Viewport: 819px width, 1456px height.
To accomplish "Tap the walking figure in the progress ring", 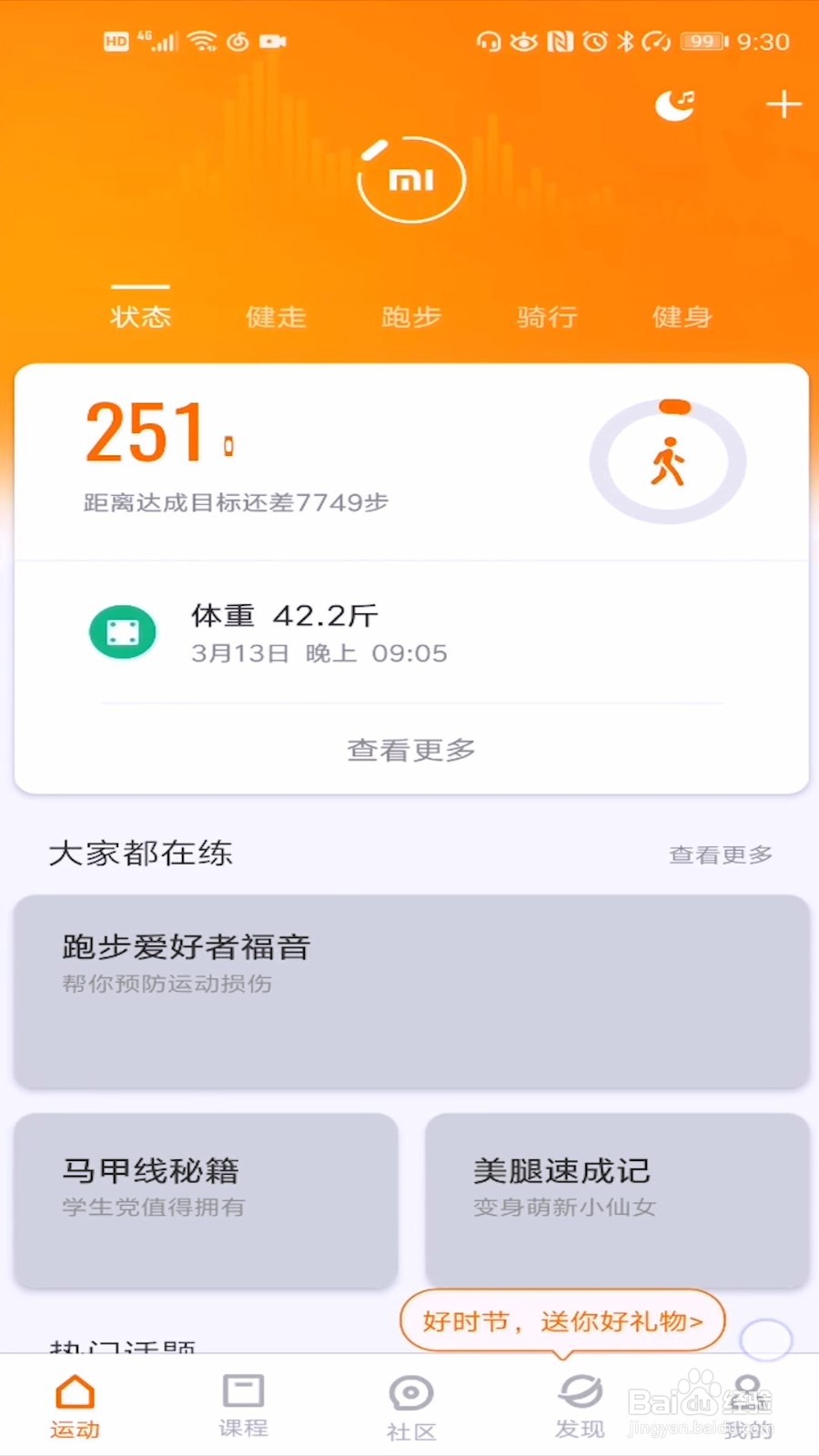I will tap(669, 462).
